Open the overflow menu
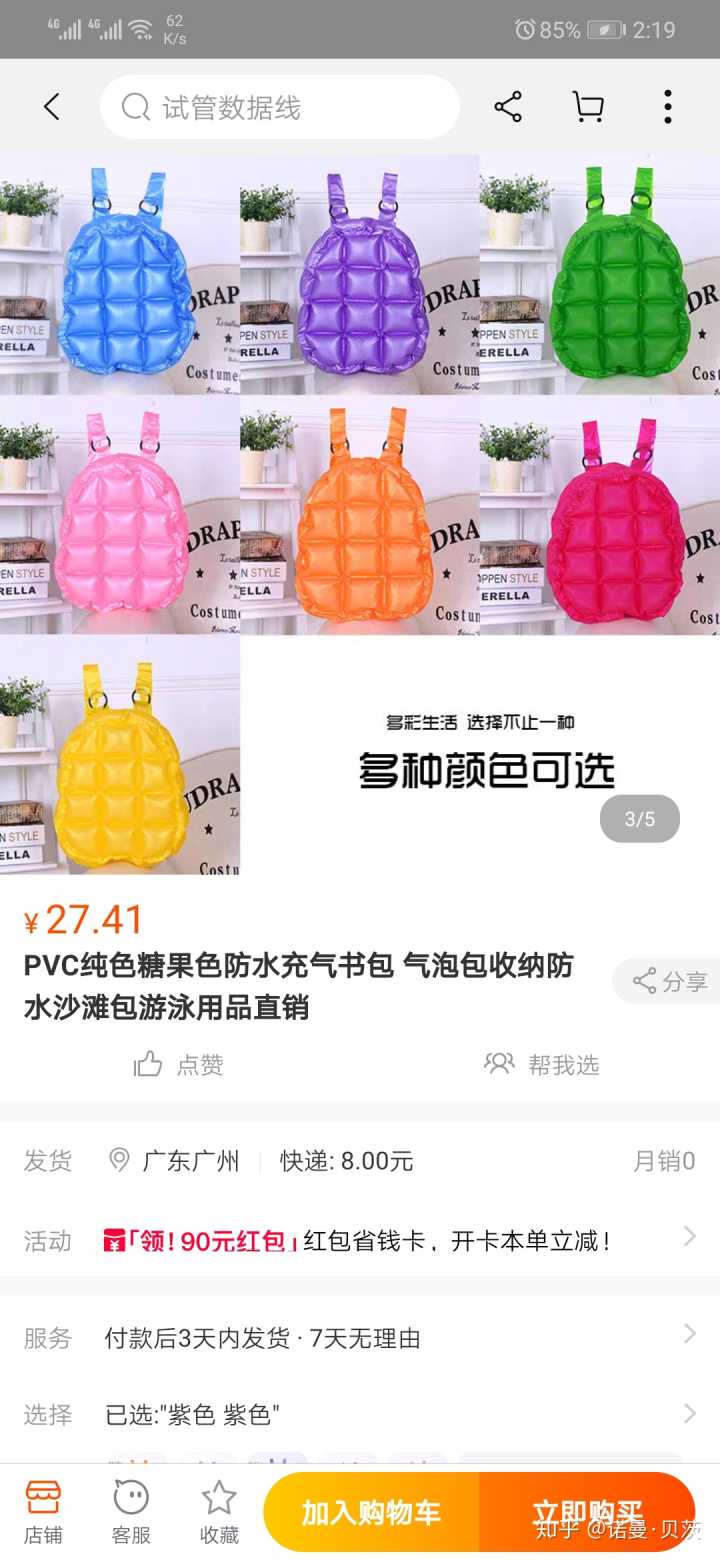720x1560 pixels. [667, 107]
